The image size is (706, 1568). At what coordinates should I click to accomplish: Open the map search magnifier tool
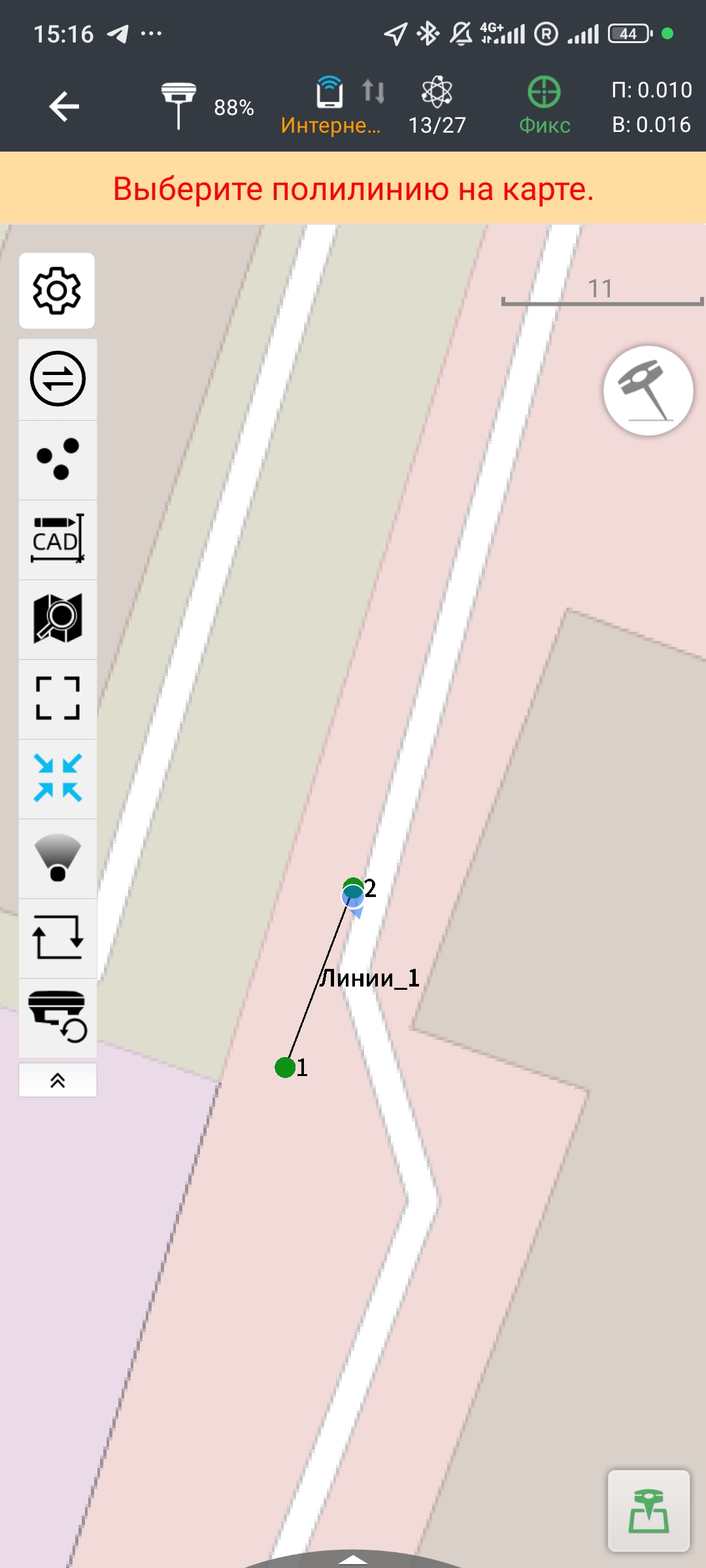pyautogui.click(x=58, y=619)
